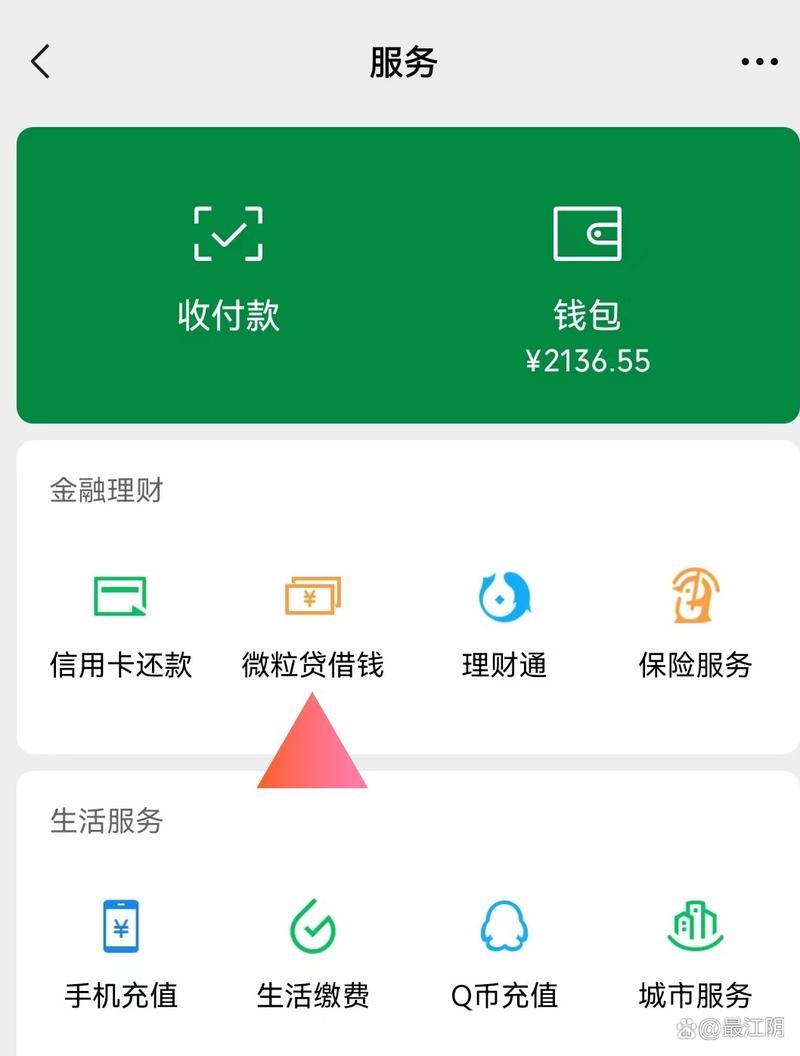Tap the 服务 page title
The width and height of the screenshot is (800, 1056).
click(400, 60)
